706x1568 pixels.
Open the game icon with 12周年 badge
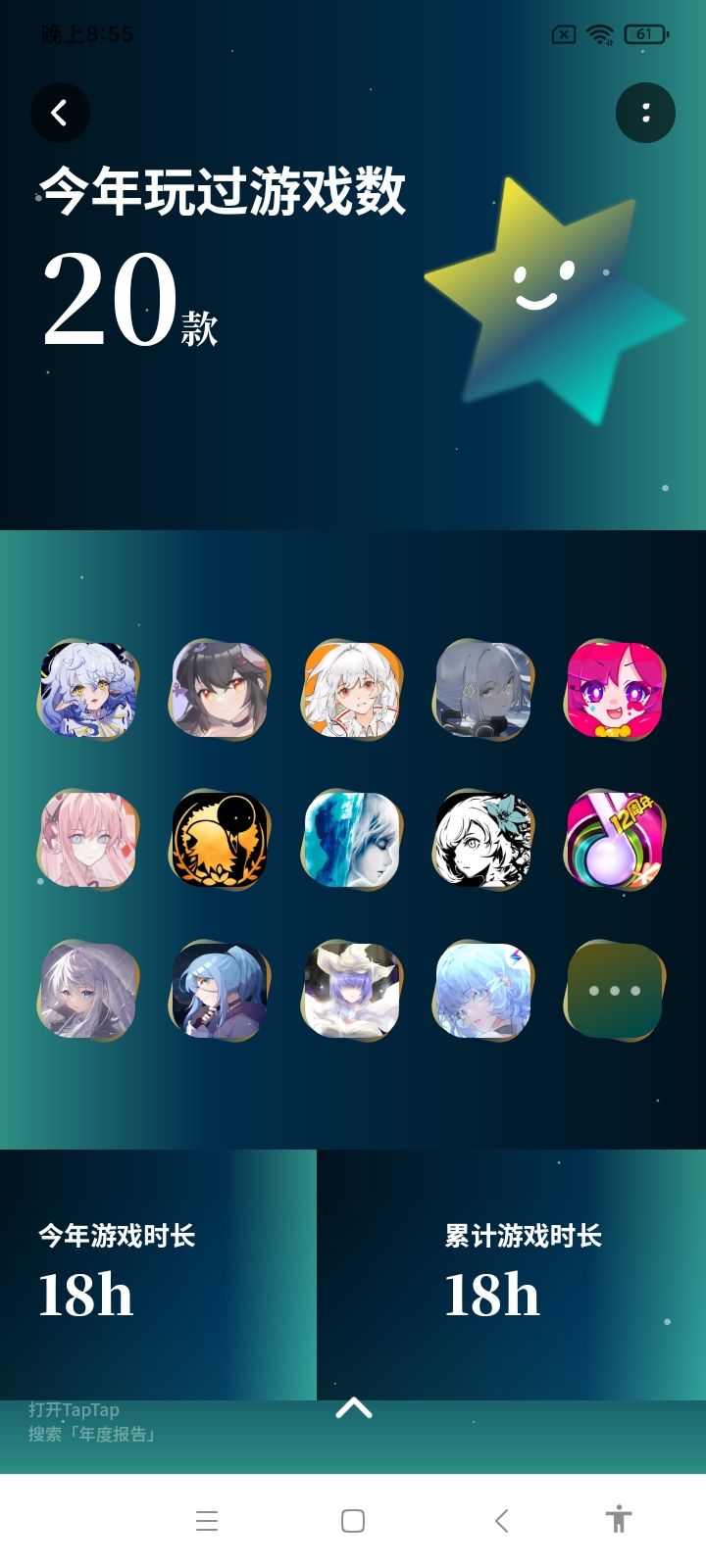click(615, 841)
